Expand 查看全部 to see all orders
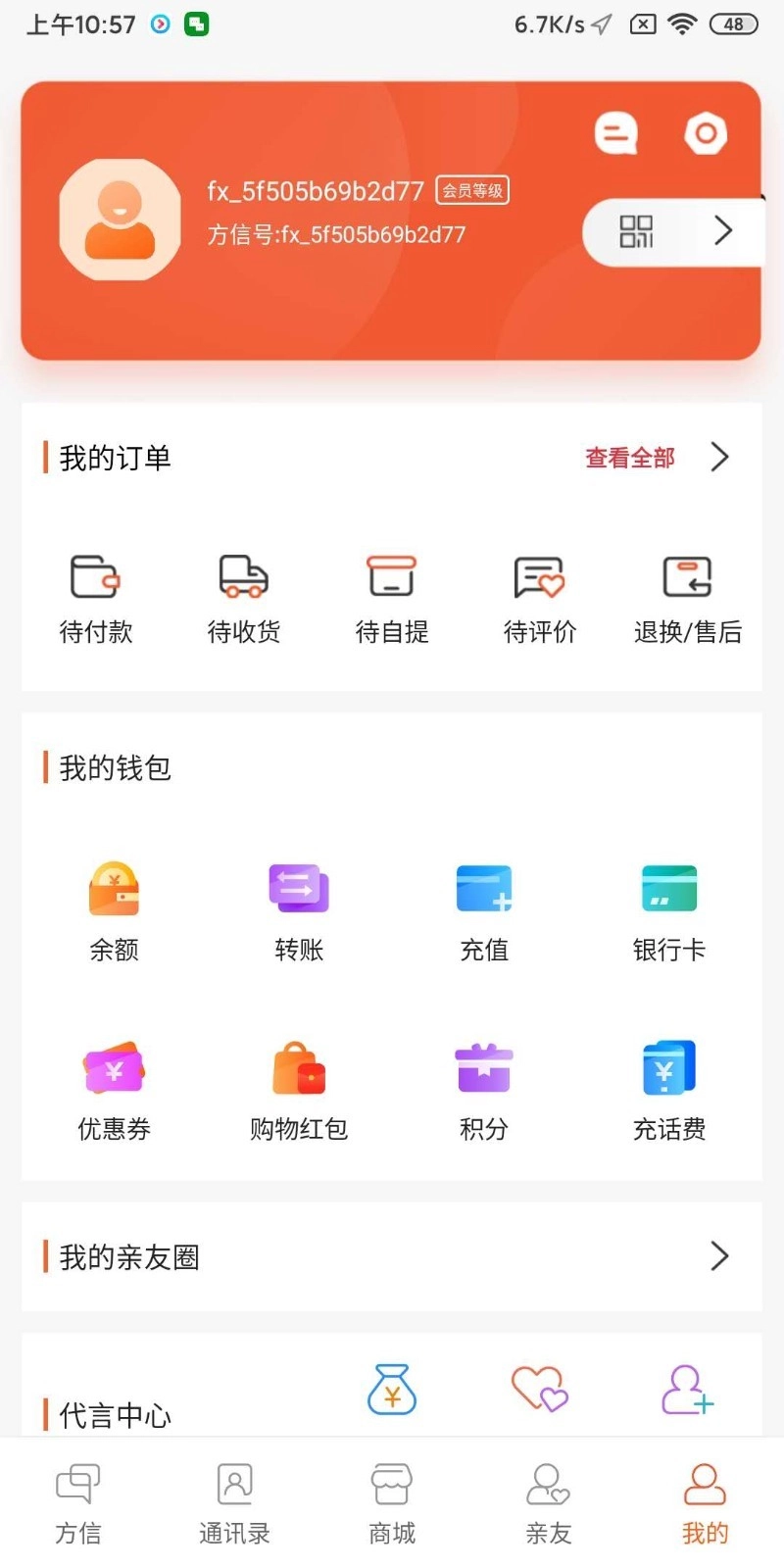Screen dimensions: 784x1568 click(x=628, y=457)
